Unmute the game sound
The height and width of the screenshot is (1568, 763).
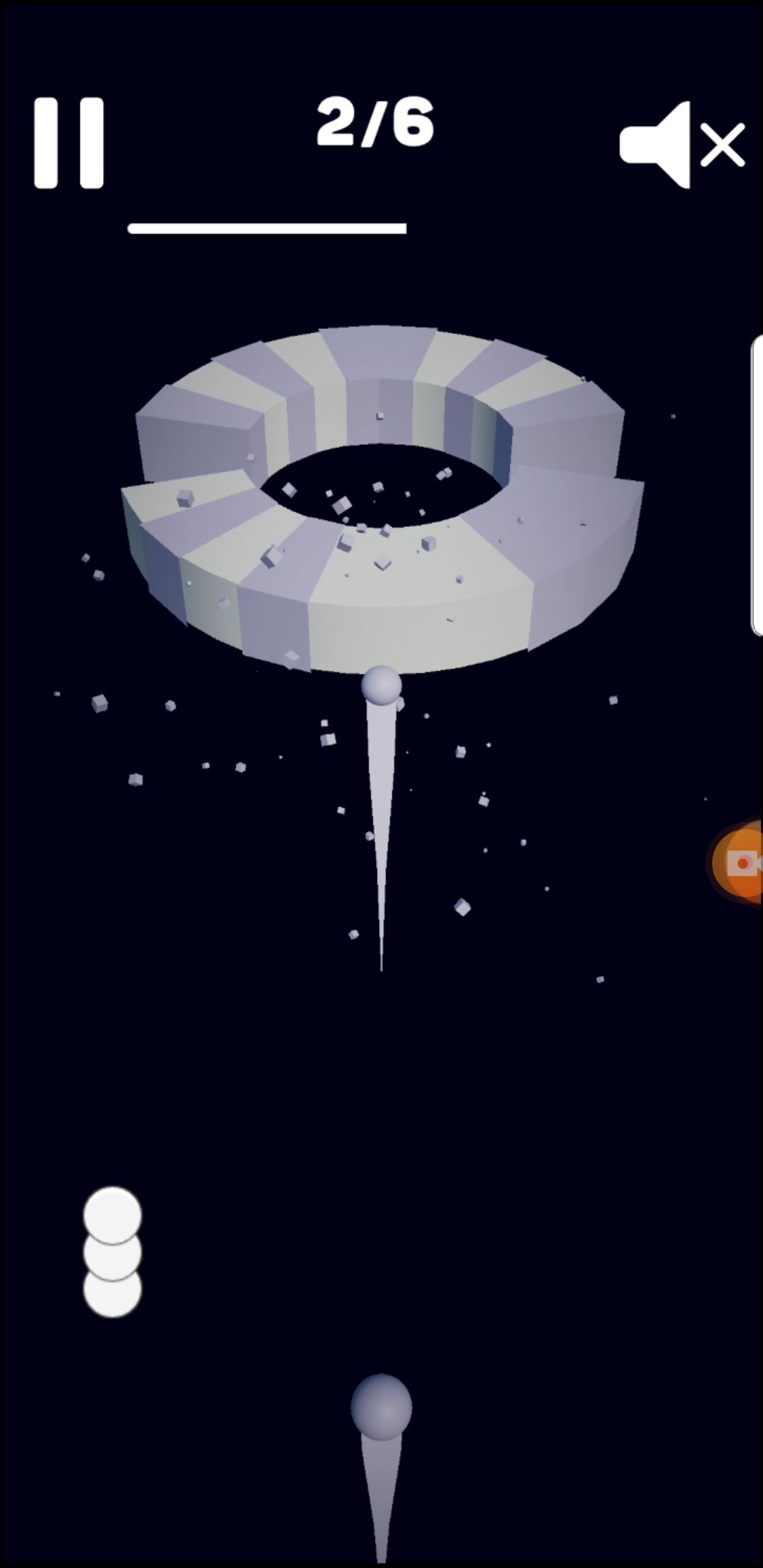tap(682, 145)
